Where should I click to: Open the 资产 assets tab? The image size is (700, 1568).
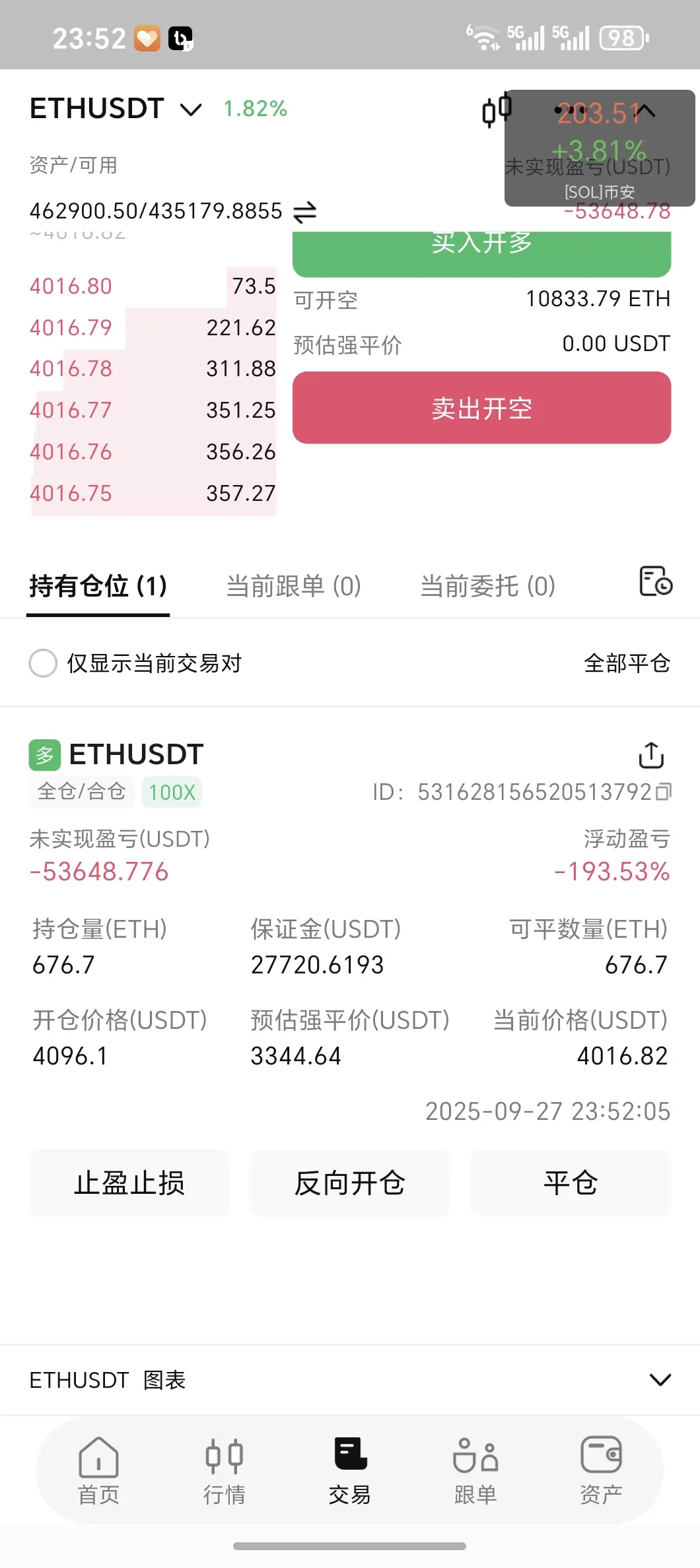tap(601, 1471)
